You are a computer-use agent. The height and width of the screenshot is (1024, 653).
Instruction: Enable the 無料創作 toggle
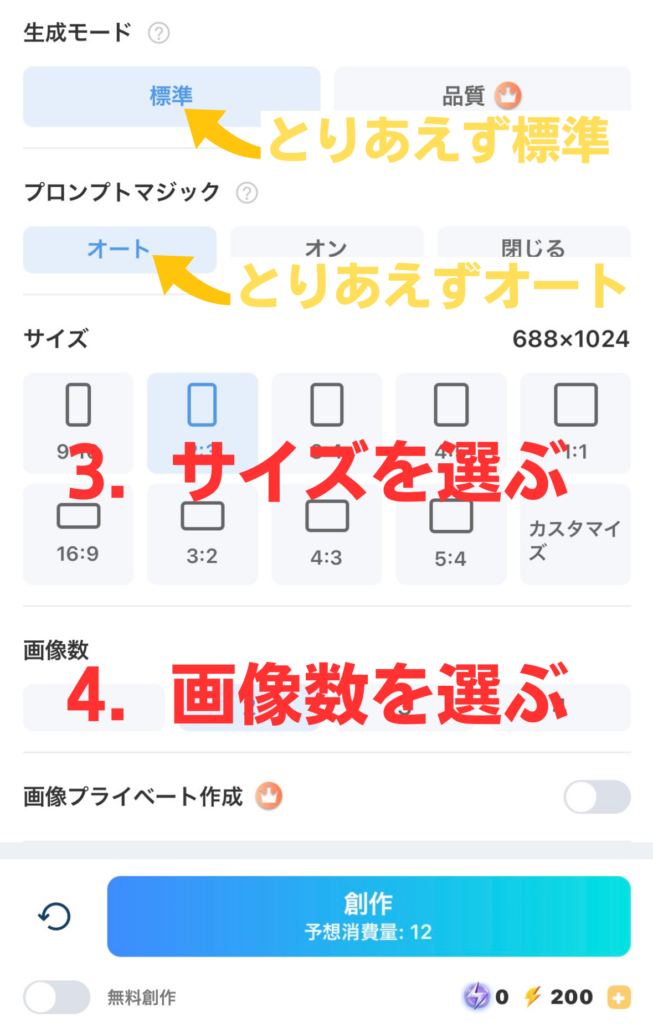[57, 997]
